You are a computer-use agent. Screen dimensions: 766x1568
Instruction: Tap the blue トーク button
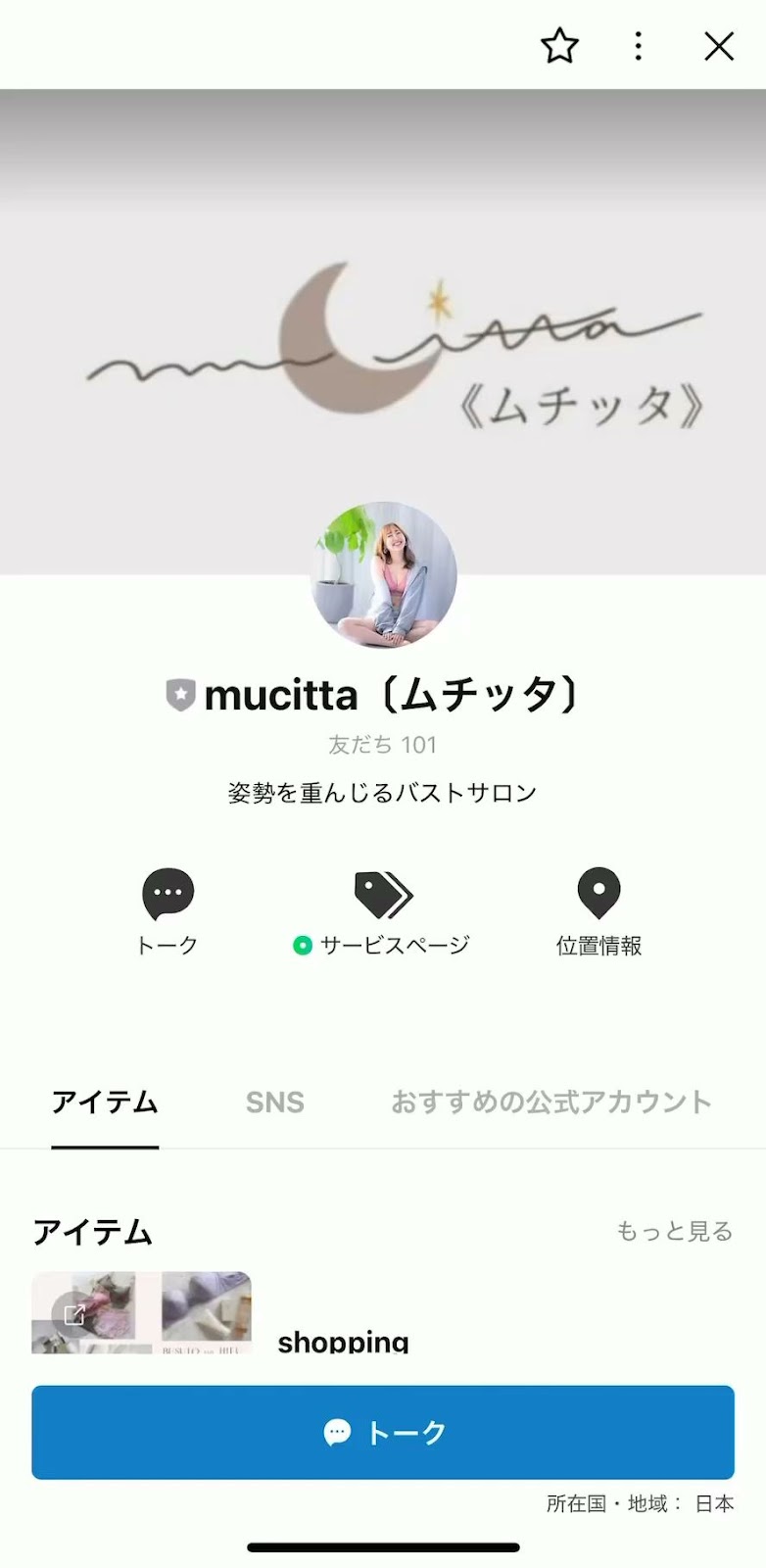click(x=383, y=1432)
